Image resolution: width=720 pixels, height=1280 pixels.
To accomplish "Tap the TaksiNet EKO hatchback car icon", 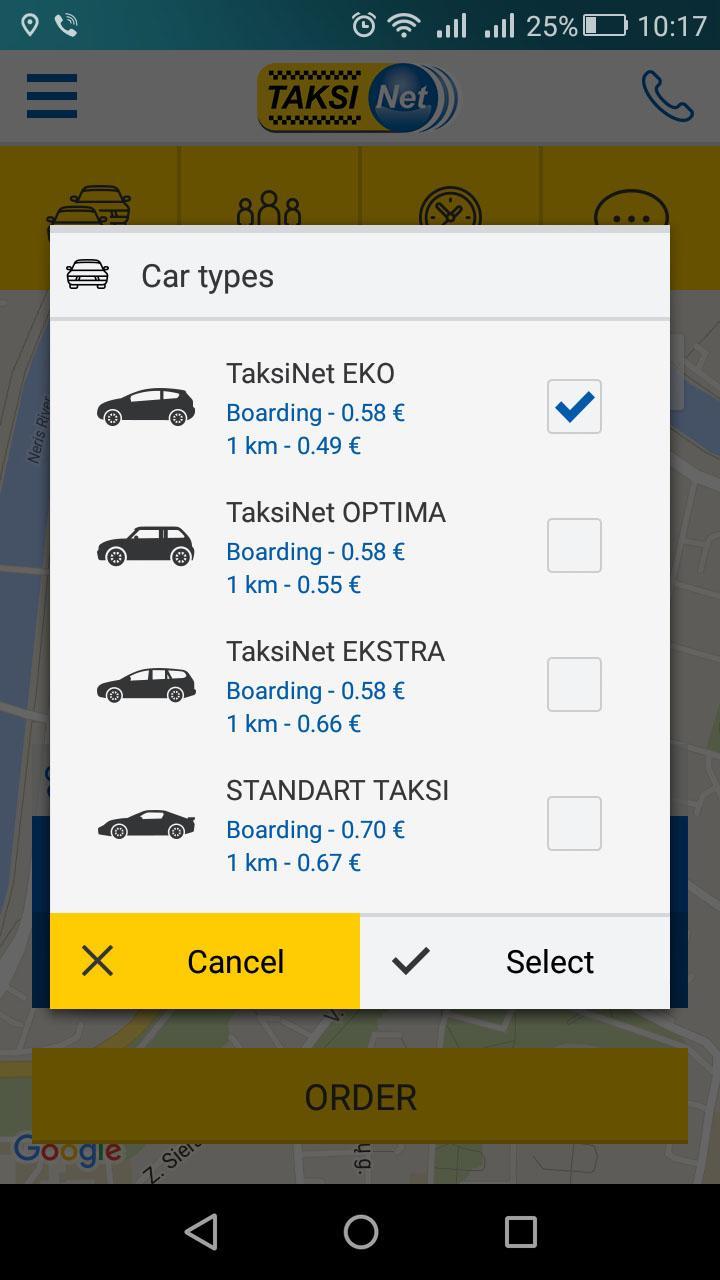I will 145,407.
